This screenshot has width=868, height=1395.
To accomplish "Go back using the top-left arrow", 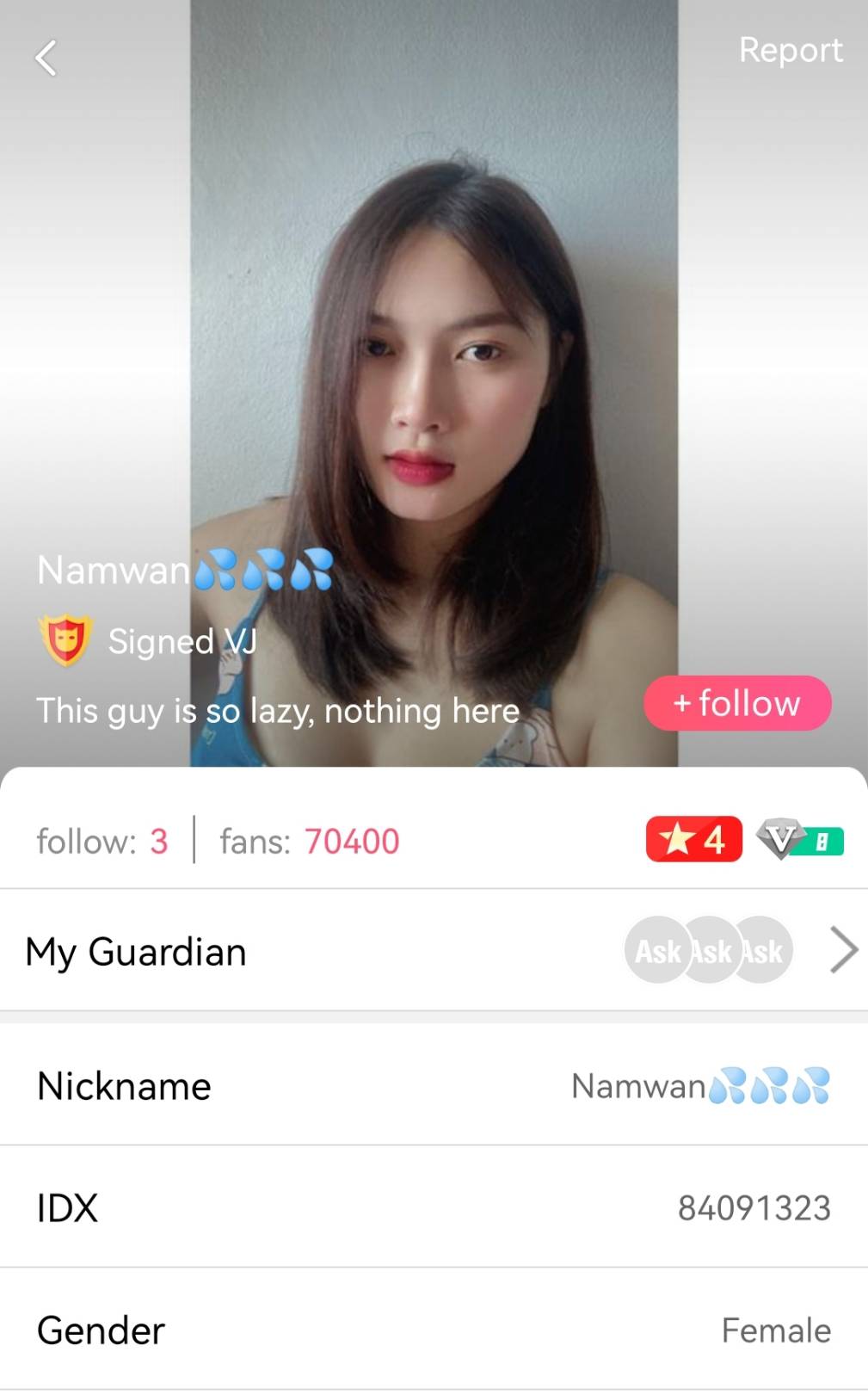I will 46,59.
